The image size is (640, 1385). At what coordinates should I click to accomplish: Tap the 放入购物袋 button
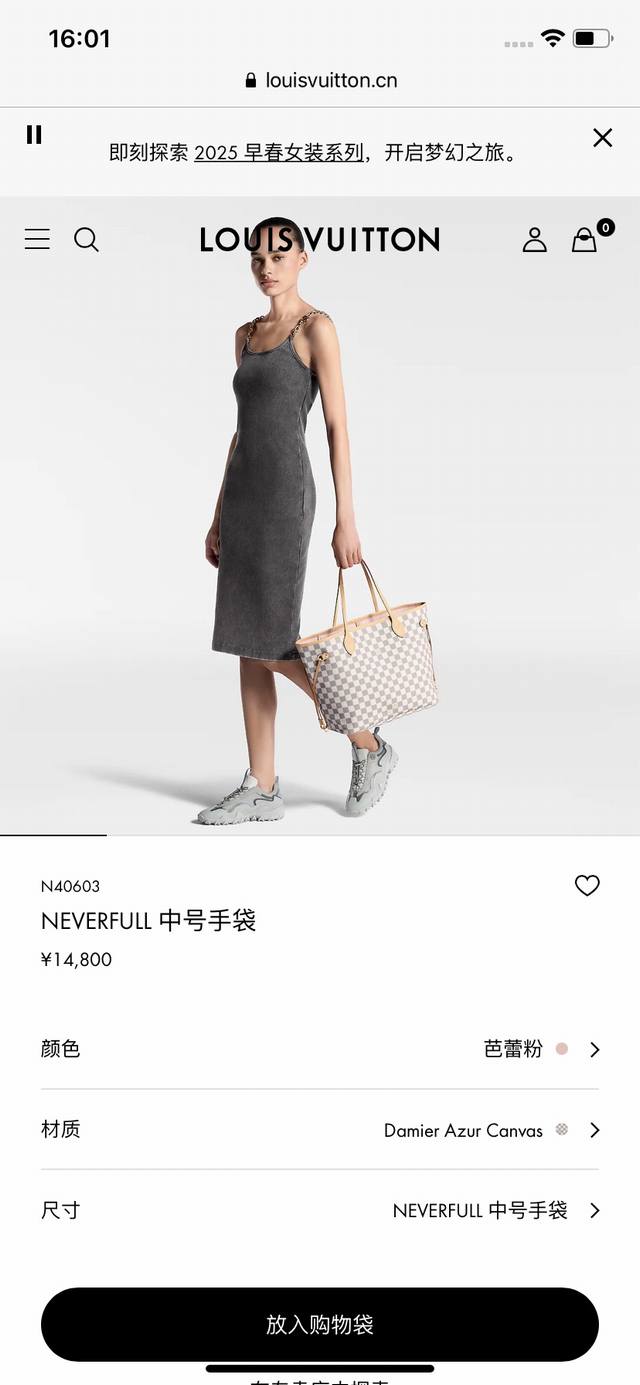pyautogui.click(x=320, y=1324)
